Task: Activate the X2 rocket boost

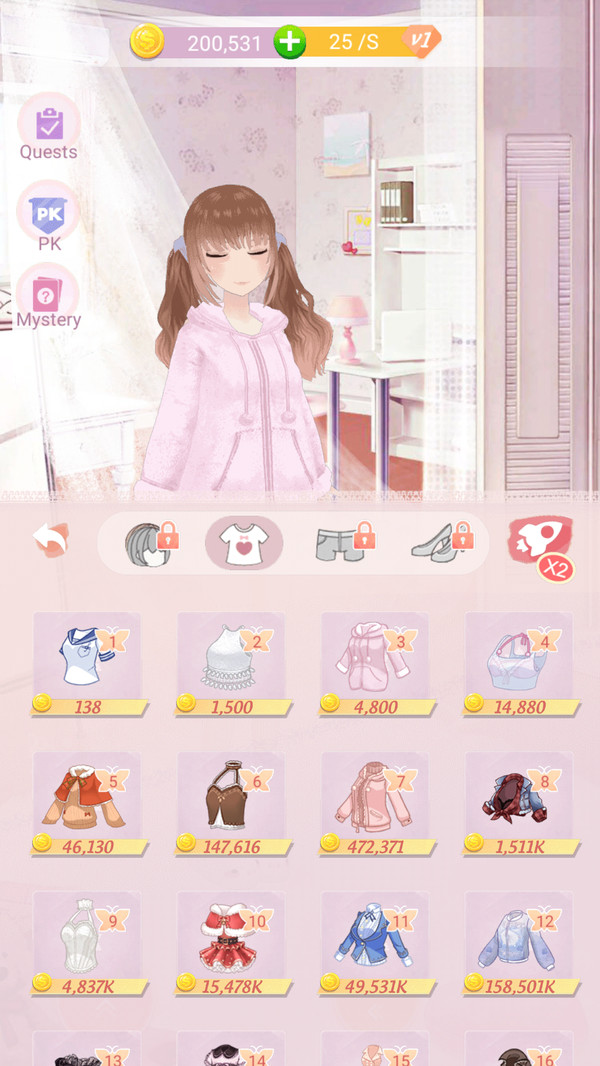Action: 540,546
